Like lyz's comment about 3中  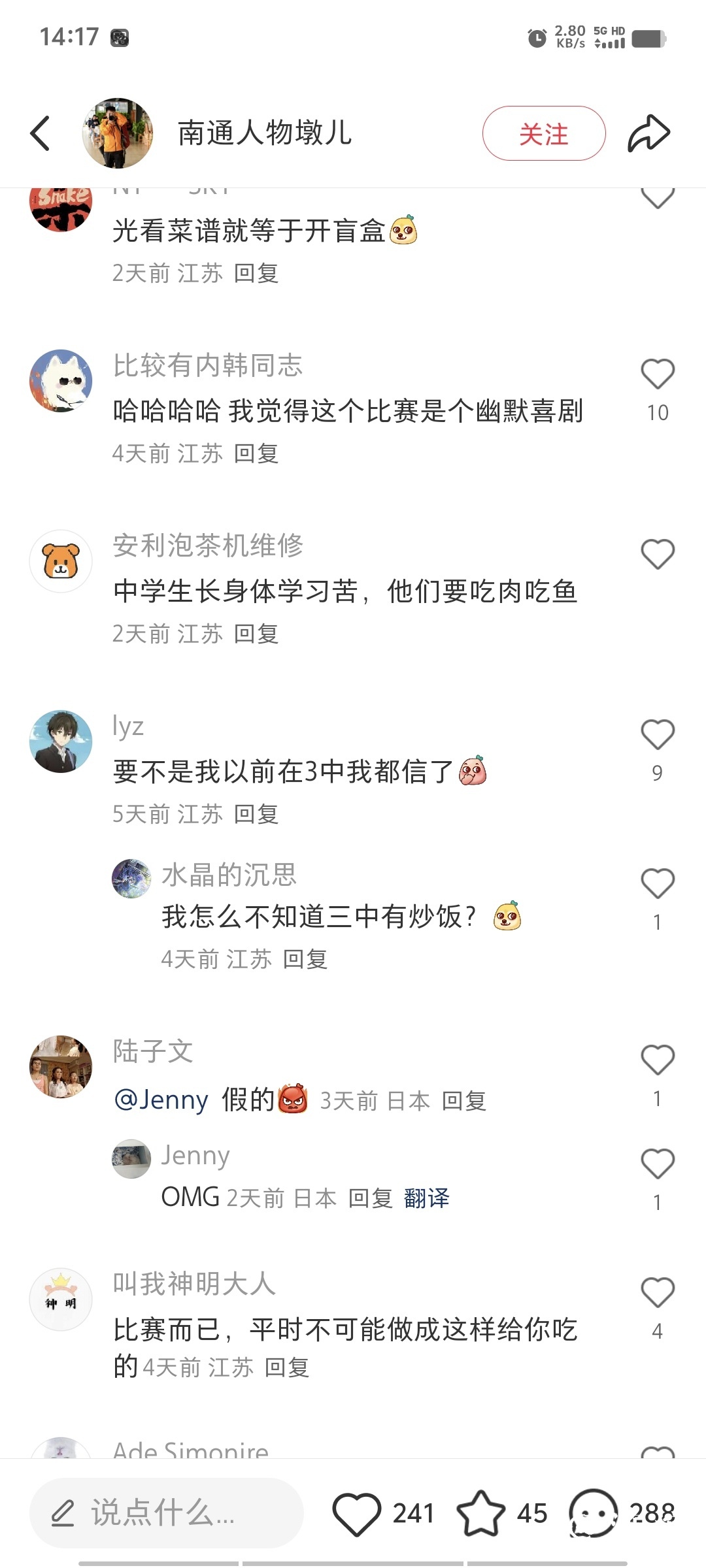coord(657,735)
